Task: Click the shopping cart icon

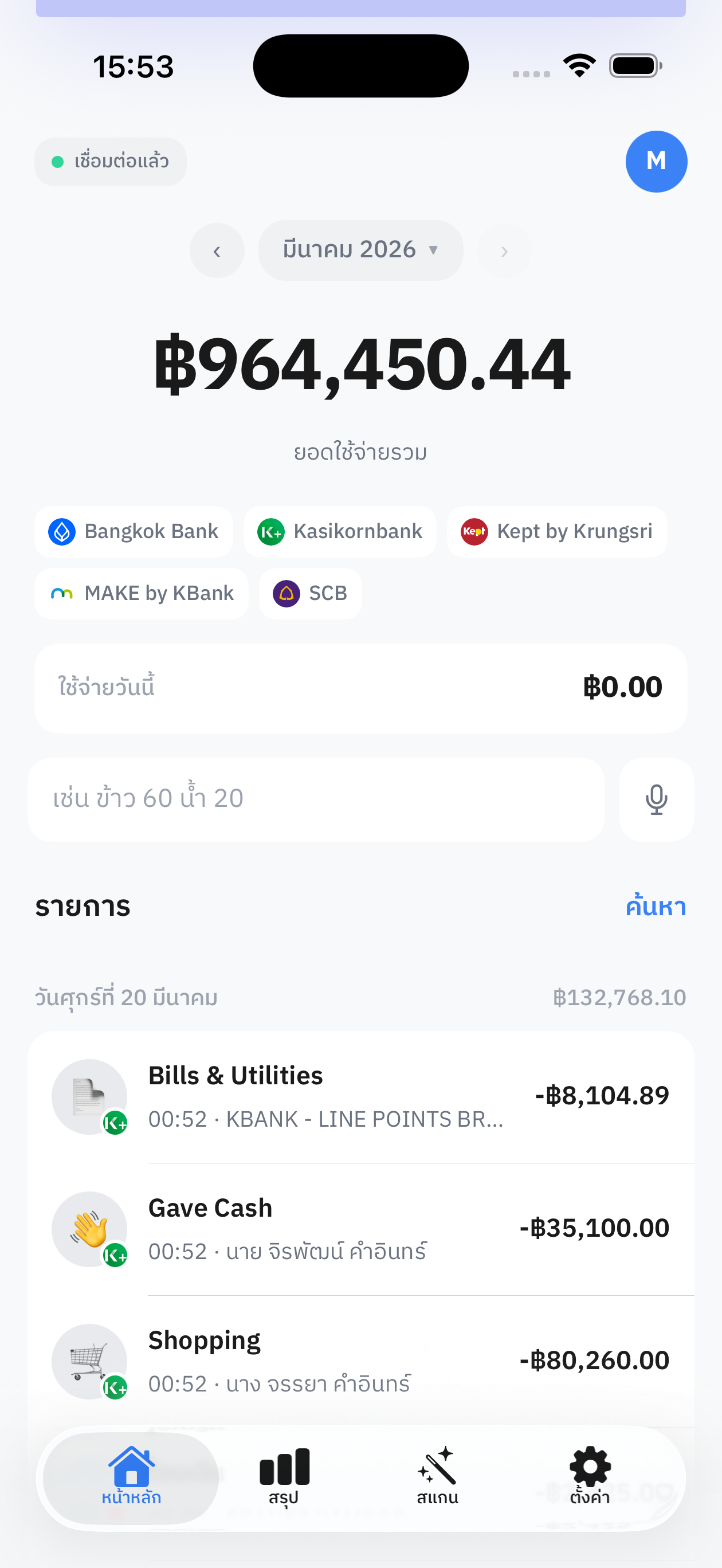Action: click(89, 1361)
